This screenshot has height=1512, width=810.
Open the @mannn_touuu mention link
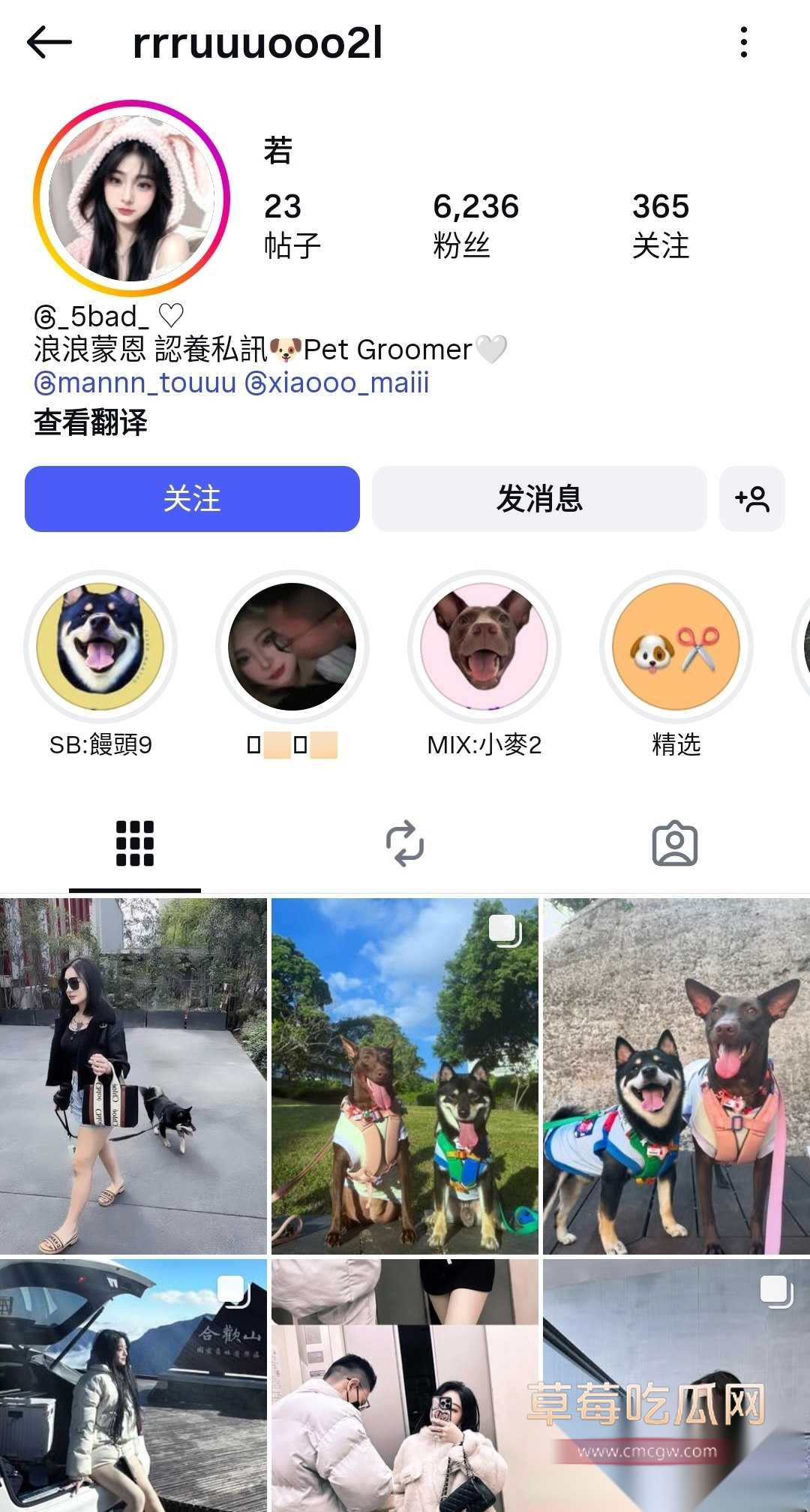click(x=136, y=383)
